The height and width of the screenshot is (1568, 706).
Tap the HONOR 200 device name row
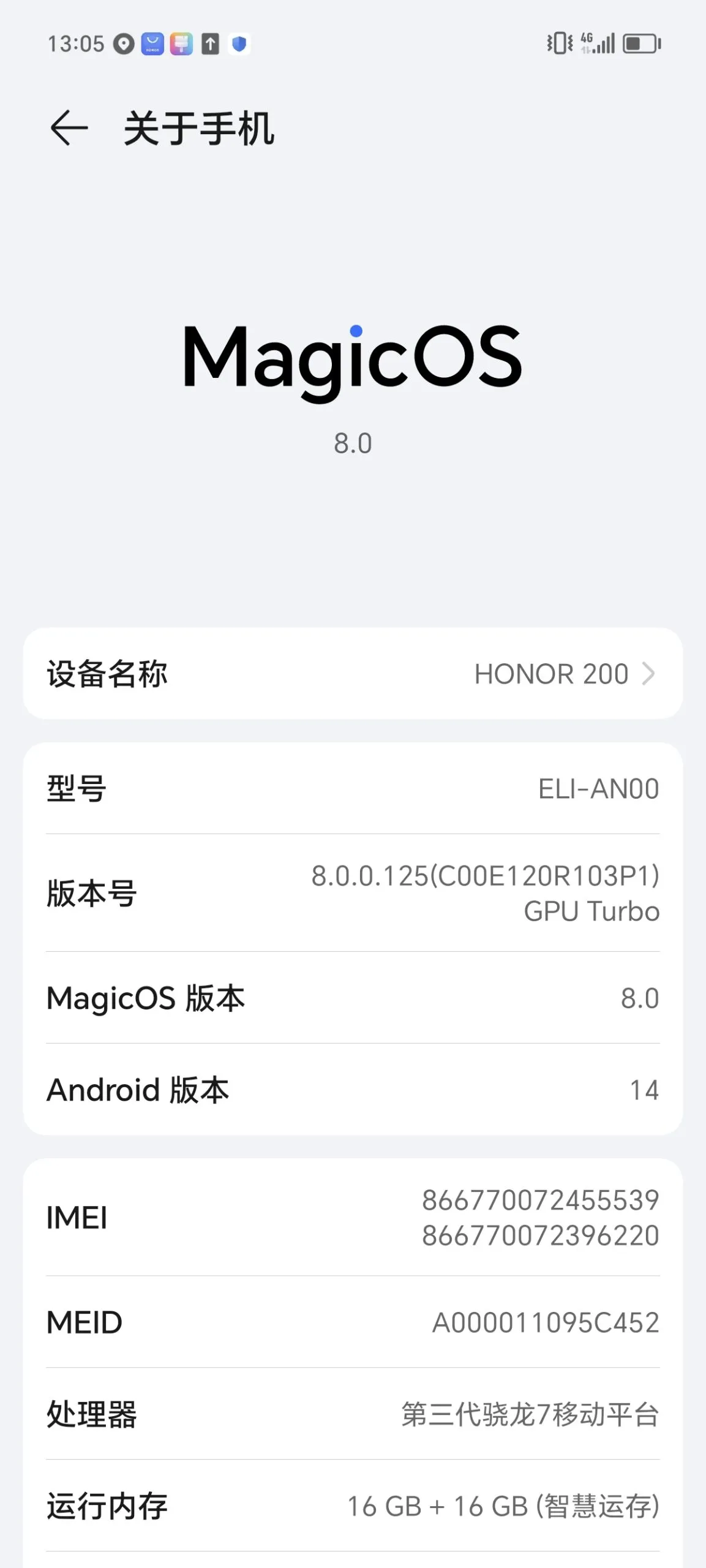pos(353,674)
